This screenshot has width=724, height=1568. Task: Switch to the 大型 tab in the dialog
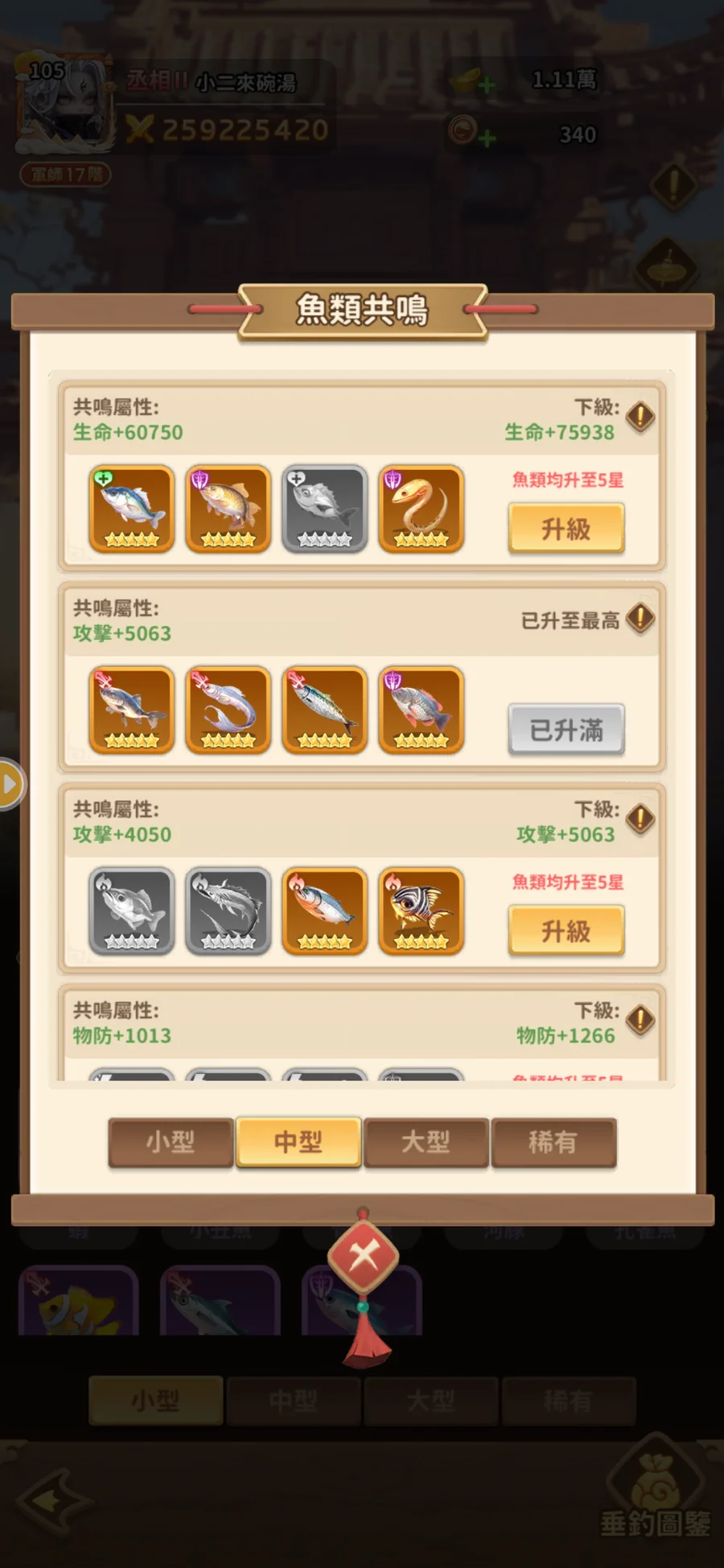click(426, 1142)
